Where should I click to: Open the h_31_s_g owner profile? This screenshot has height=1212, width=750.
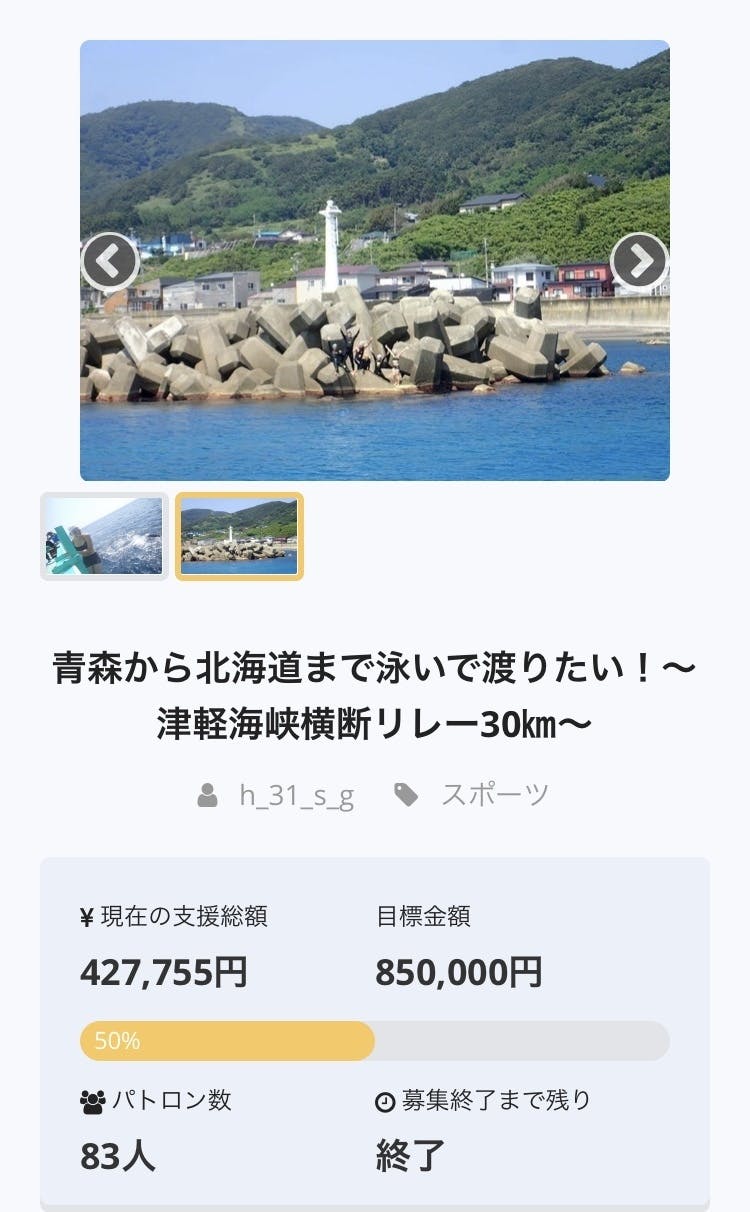296,796
